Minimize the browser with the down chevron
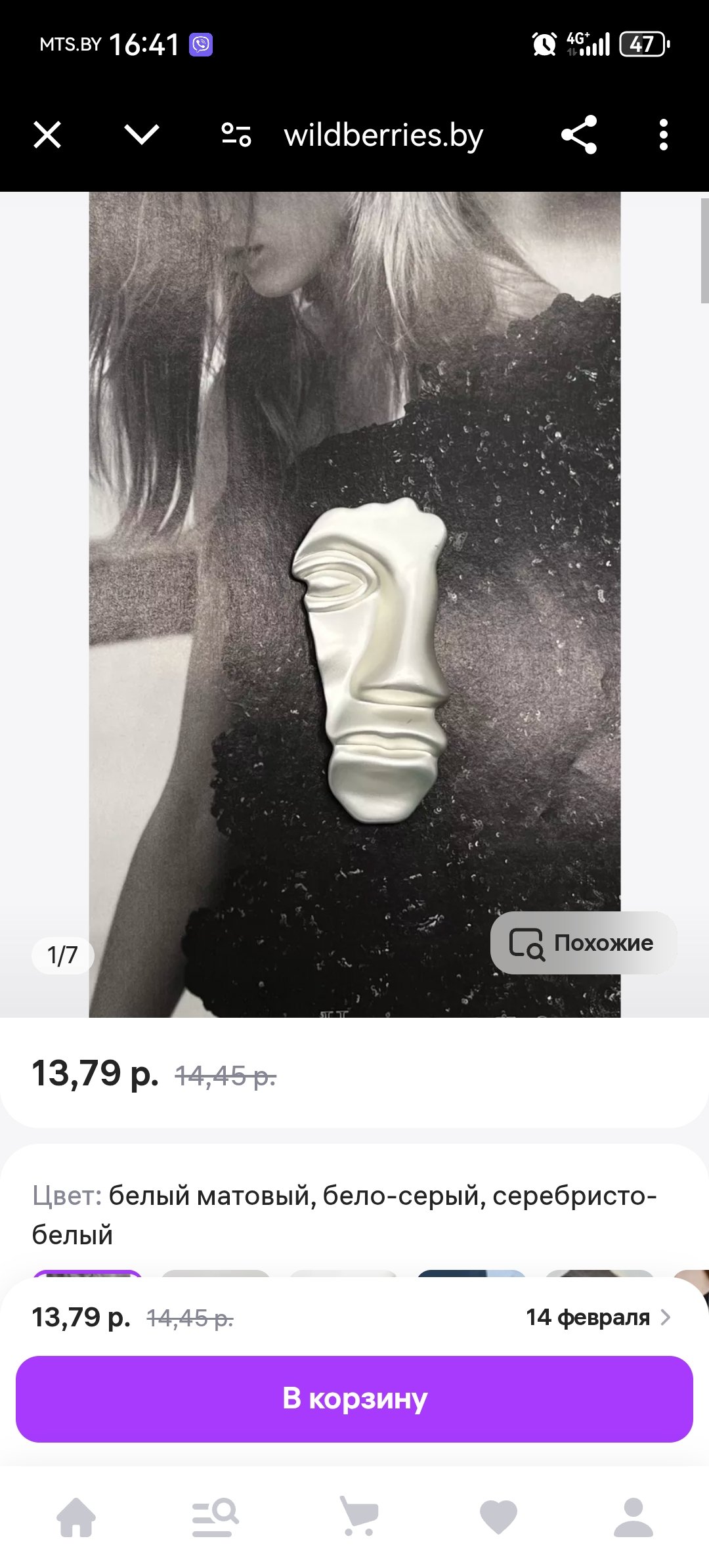Viewport: 709px width, 1568px height. [142, 135]
